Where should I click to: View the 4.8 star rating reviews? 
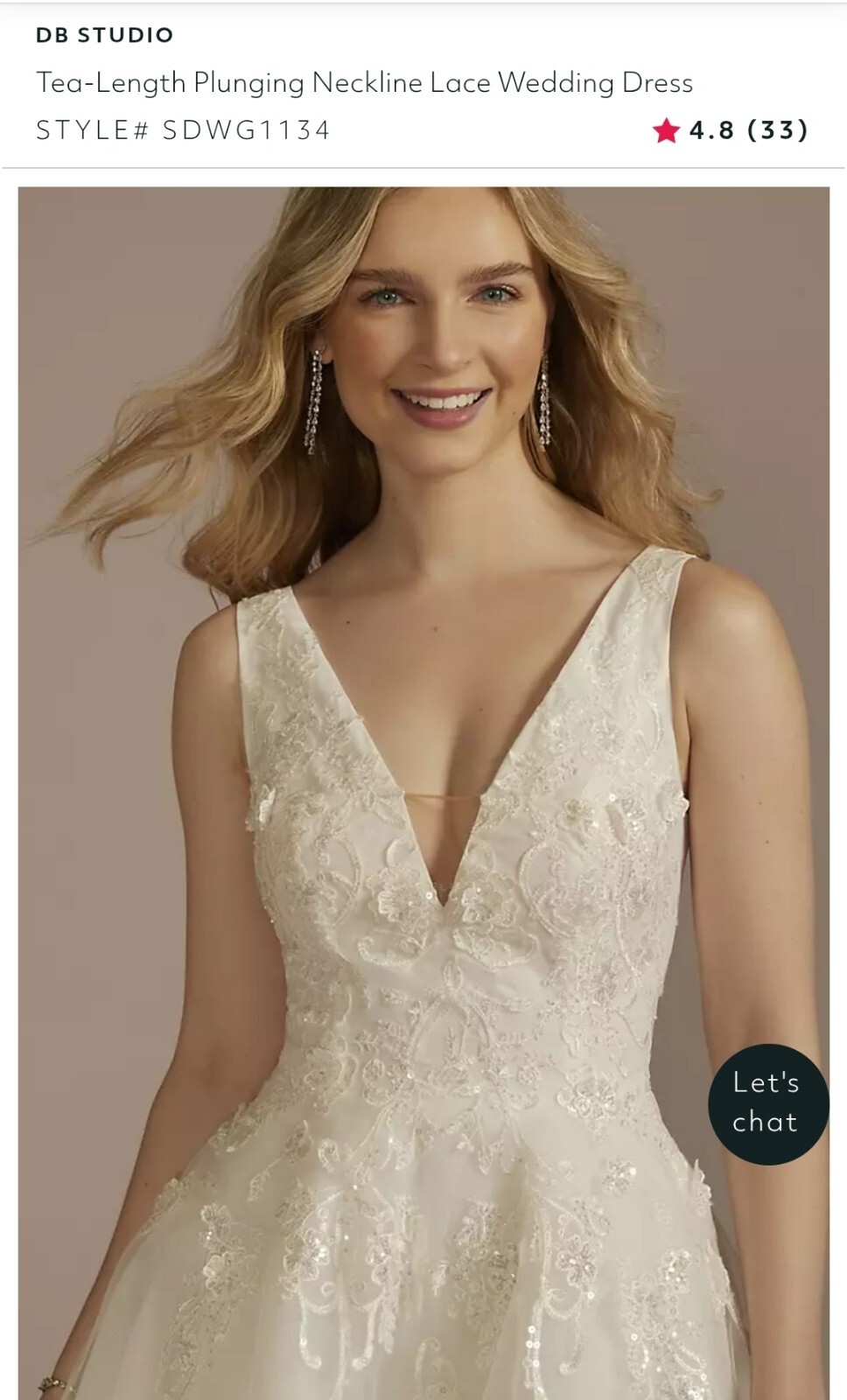click(x=731, y=130)
